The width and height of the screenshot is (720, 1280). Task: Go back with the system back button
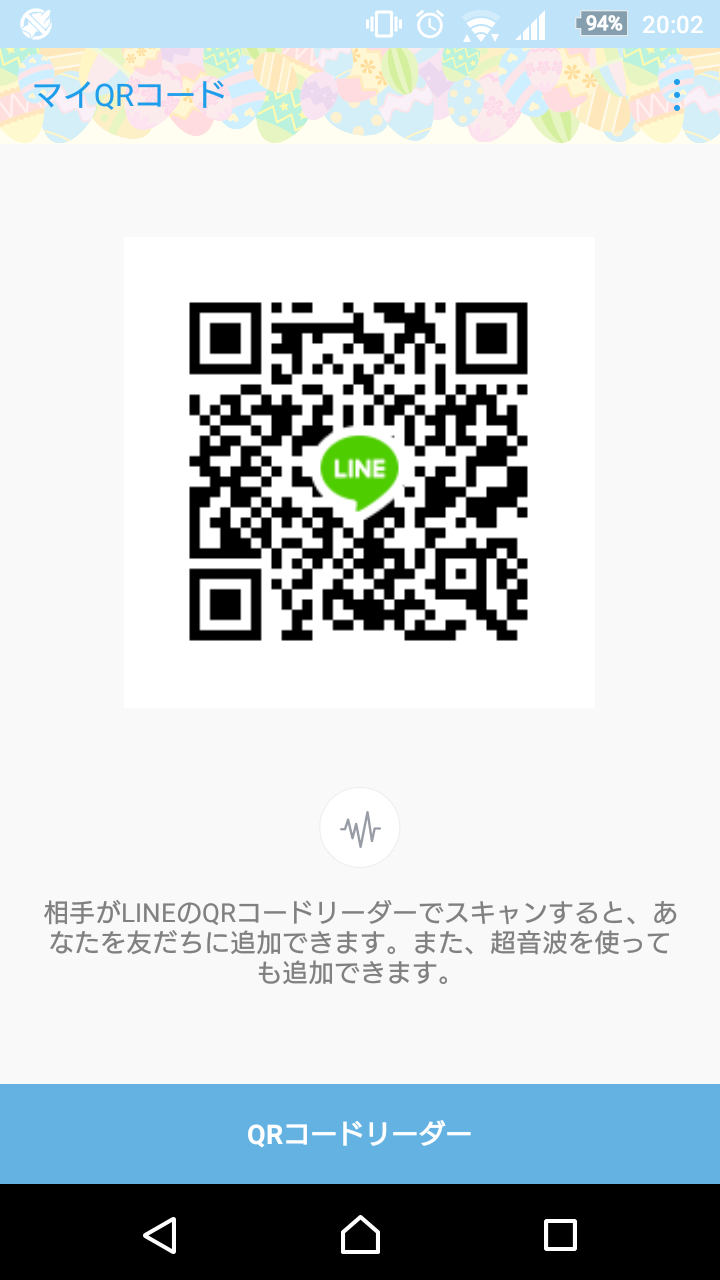click(x=160, y=1235)
